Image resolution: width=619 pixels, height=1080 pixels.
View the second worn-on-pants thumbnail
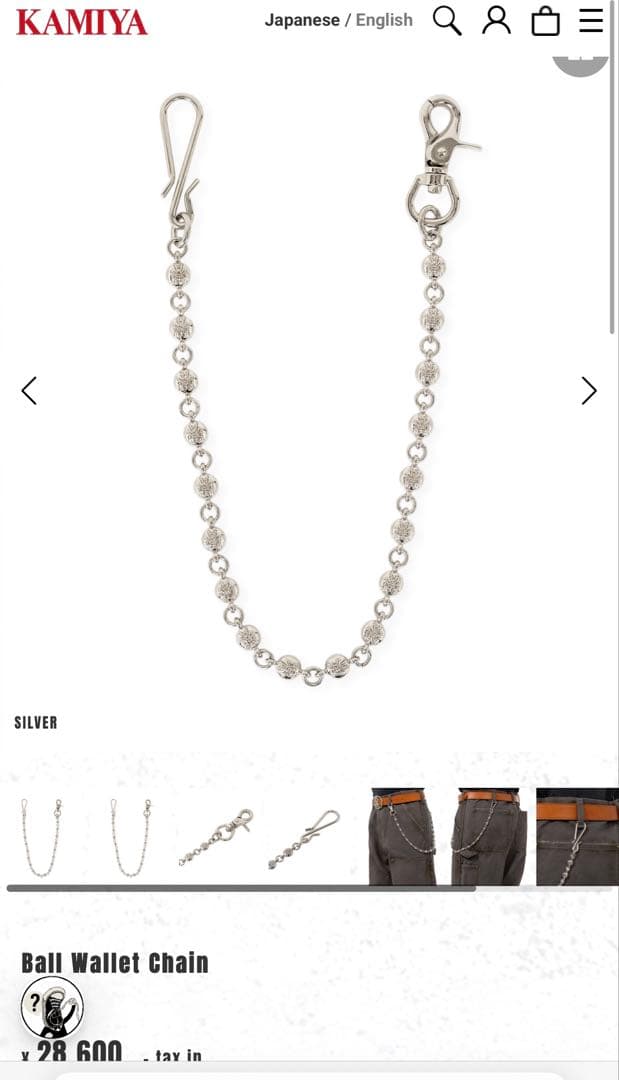click(x=489, y=837)
